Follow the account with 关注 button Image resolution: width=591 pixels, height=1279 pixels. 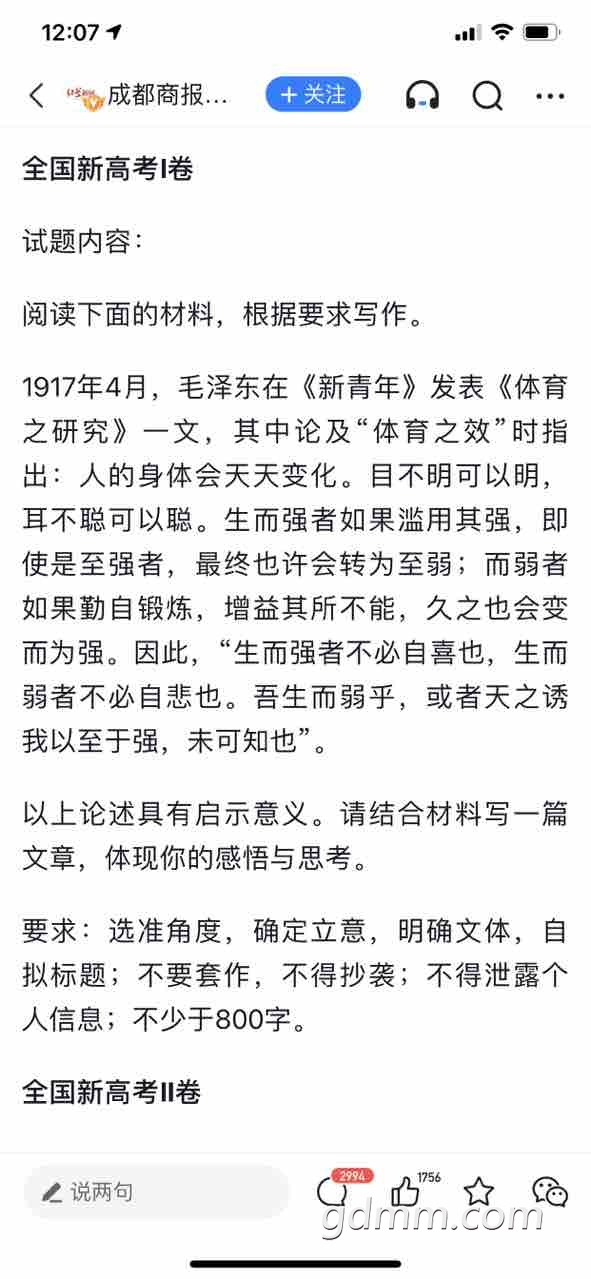coord(313,95)
